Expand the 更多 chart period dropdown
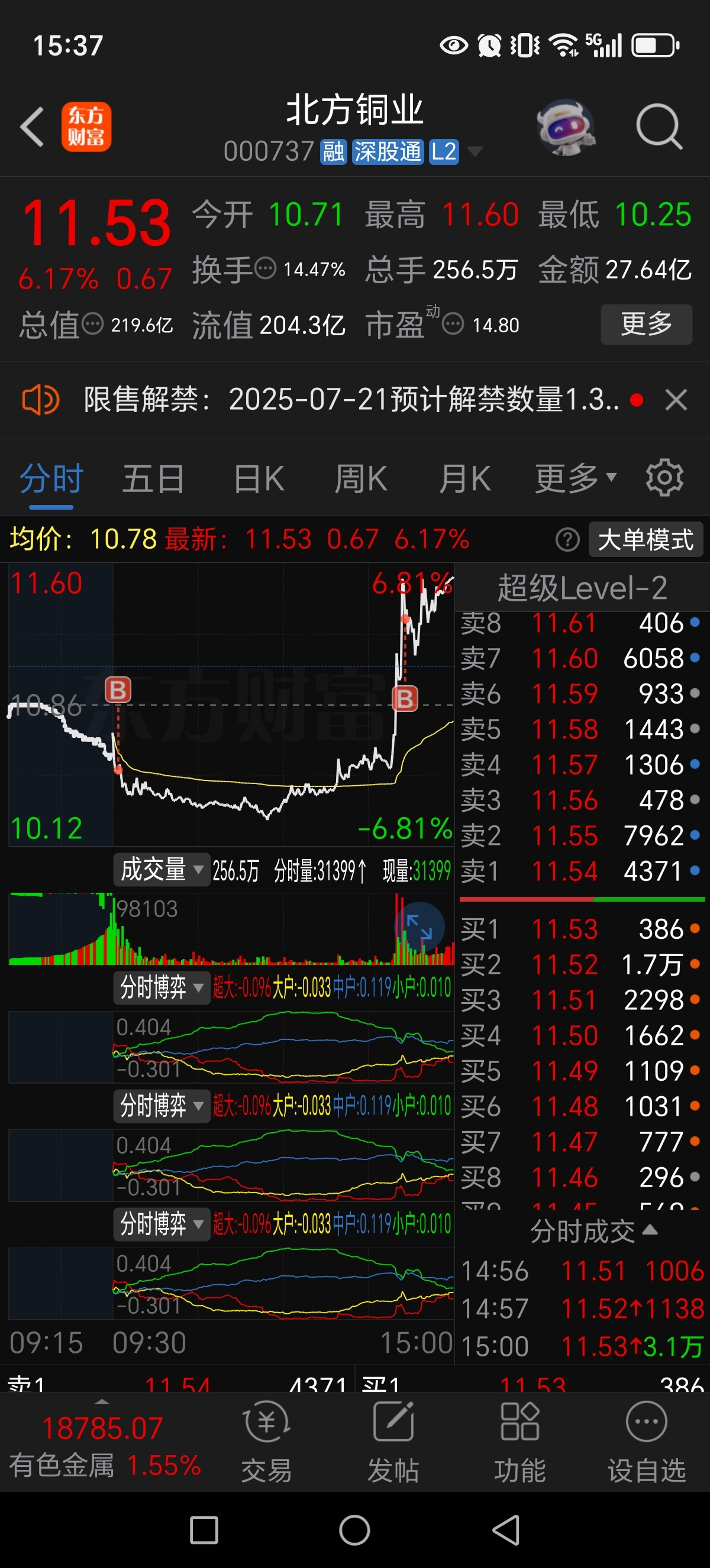This screenshot has width=710, height=1568. 576,478
